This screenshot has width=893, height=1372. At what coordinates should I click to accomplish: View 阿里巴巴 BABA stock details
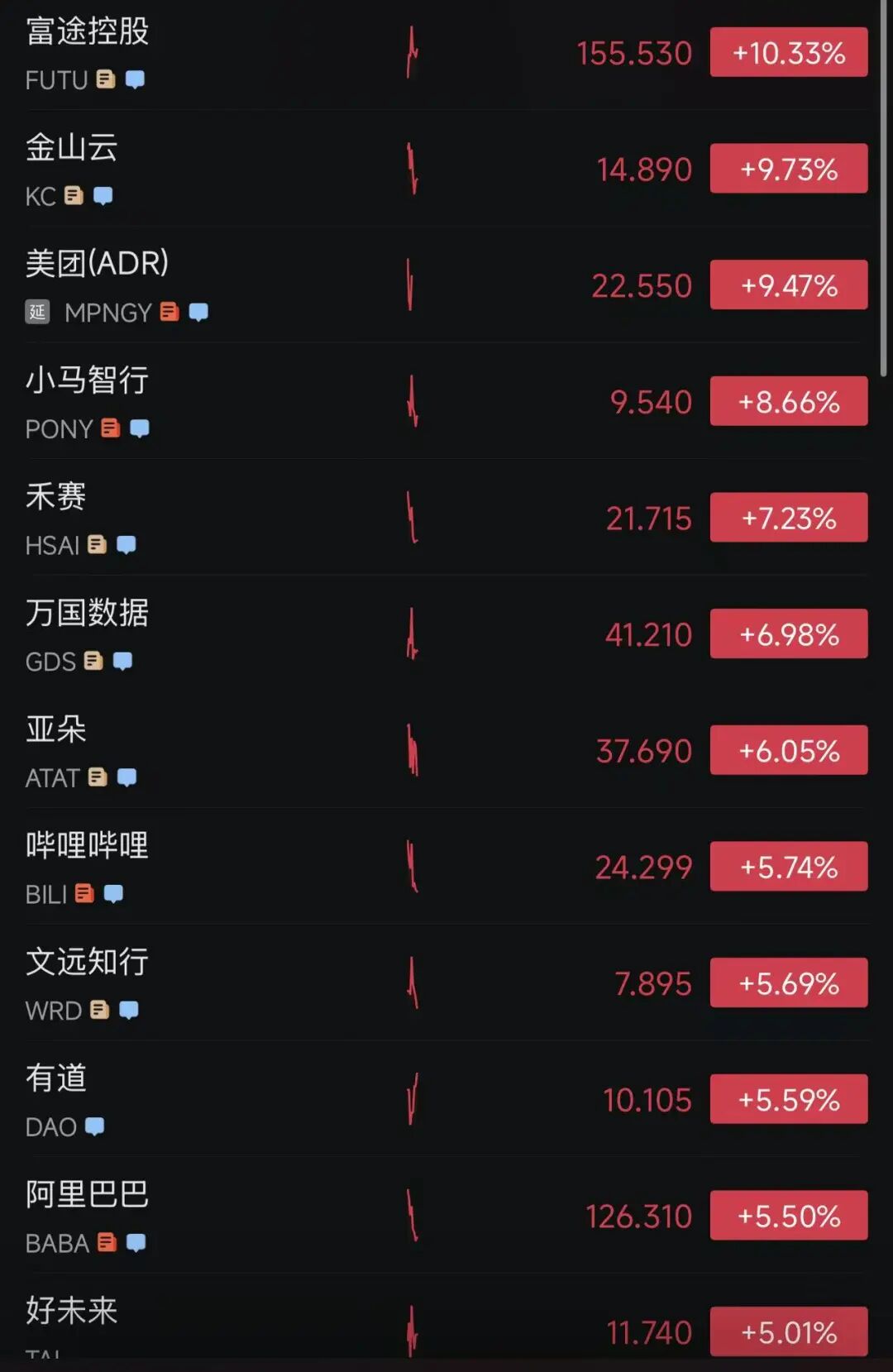pyautogui.click(x=87, y=1195)
